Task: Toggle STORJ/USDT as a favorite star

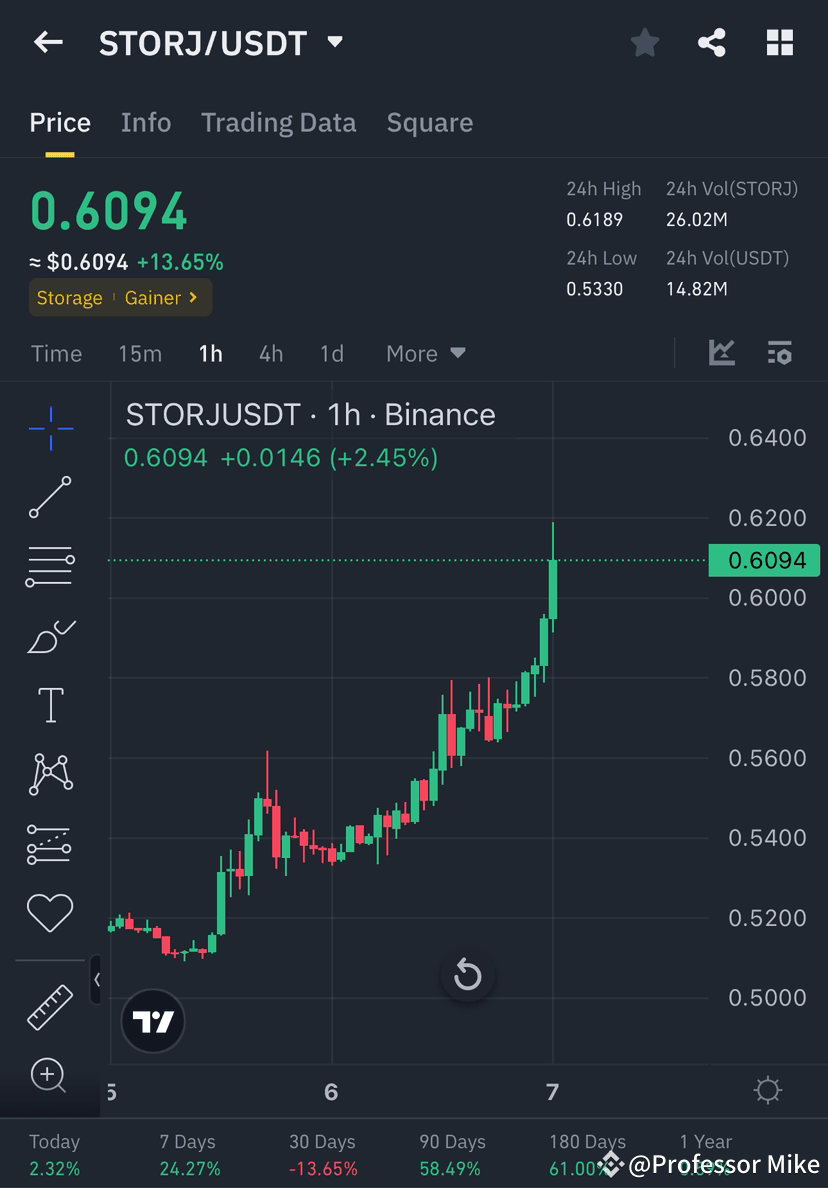Action: [x=644, y=42]
